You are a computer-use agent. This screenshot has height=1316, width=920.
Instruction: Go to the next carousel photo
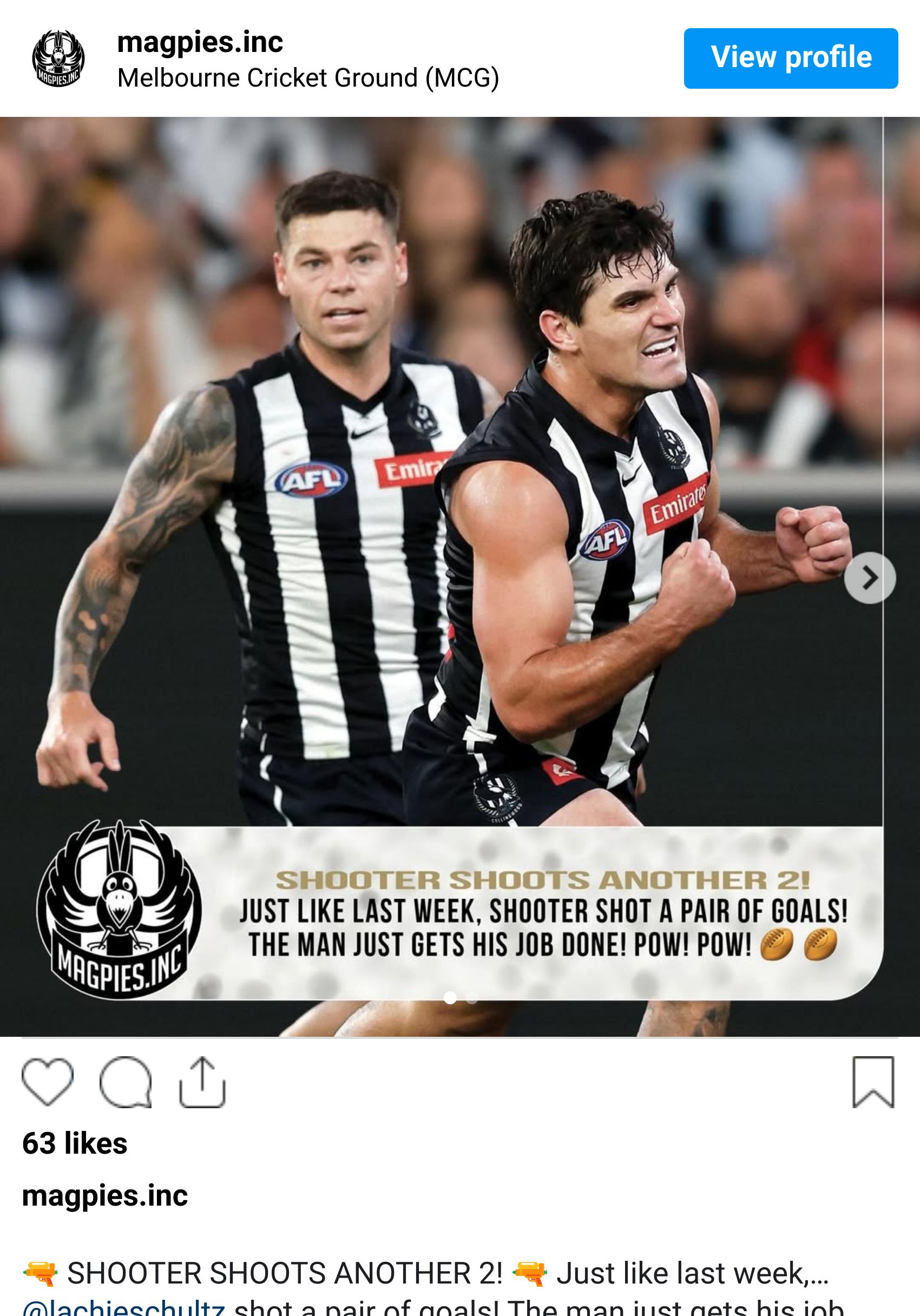tap(870, 578)
